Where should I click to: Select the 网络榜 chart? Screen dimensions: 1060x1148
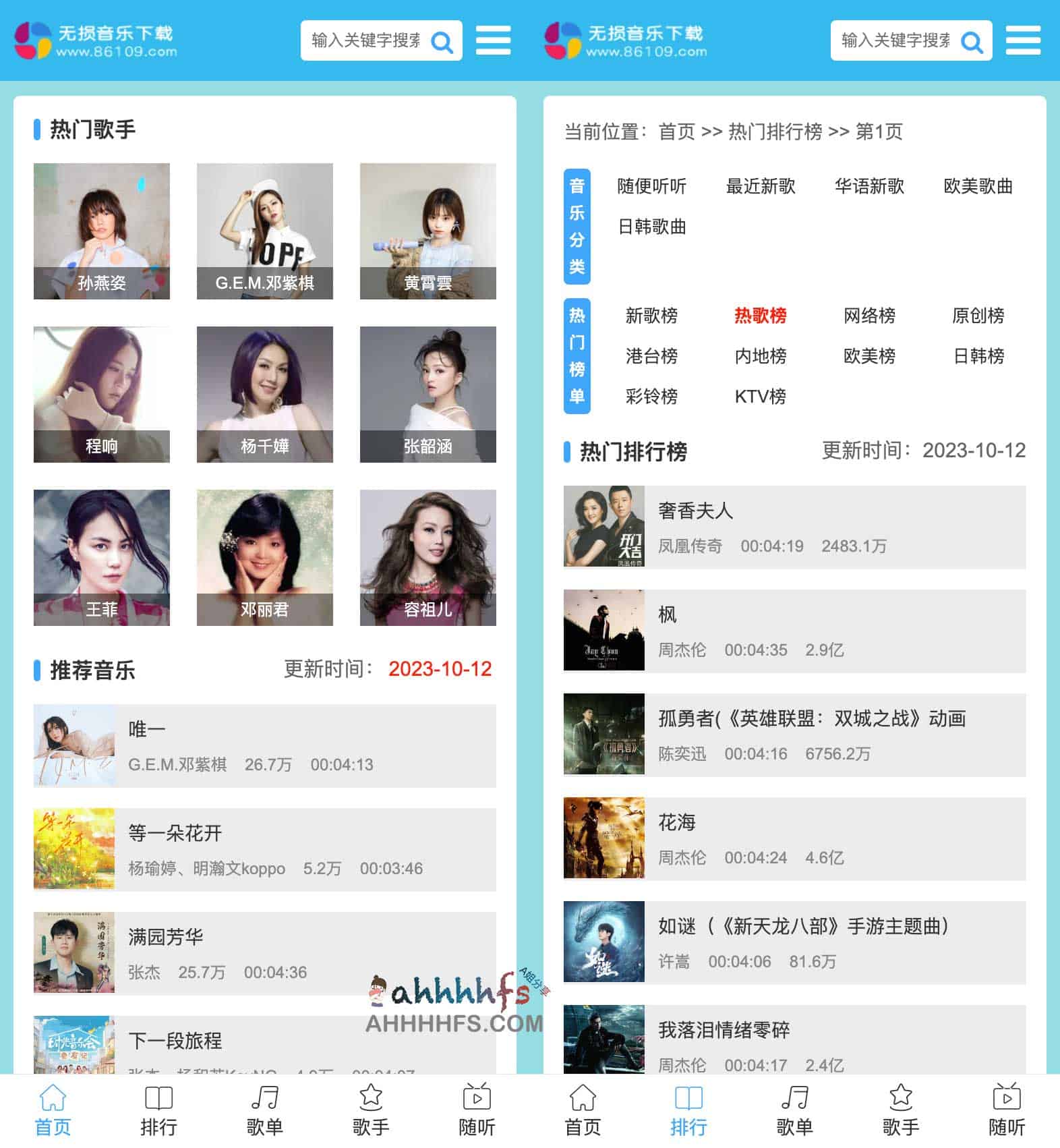pyautogui.click(x=869, y=316)
